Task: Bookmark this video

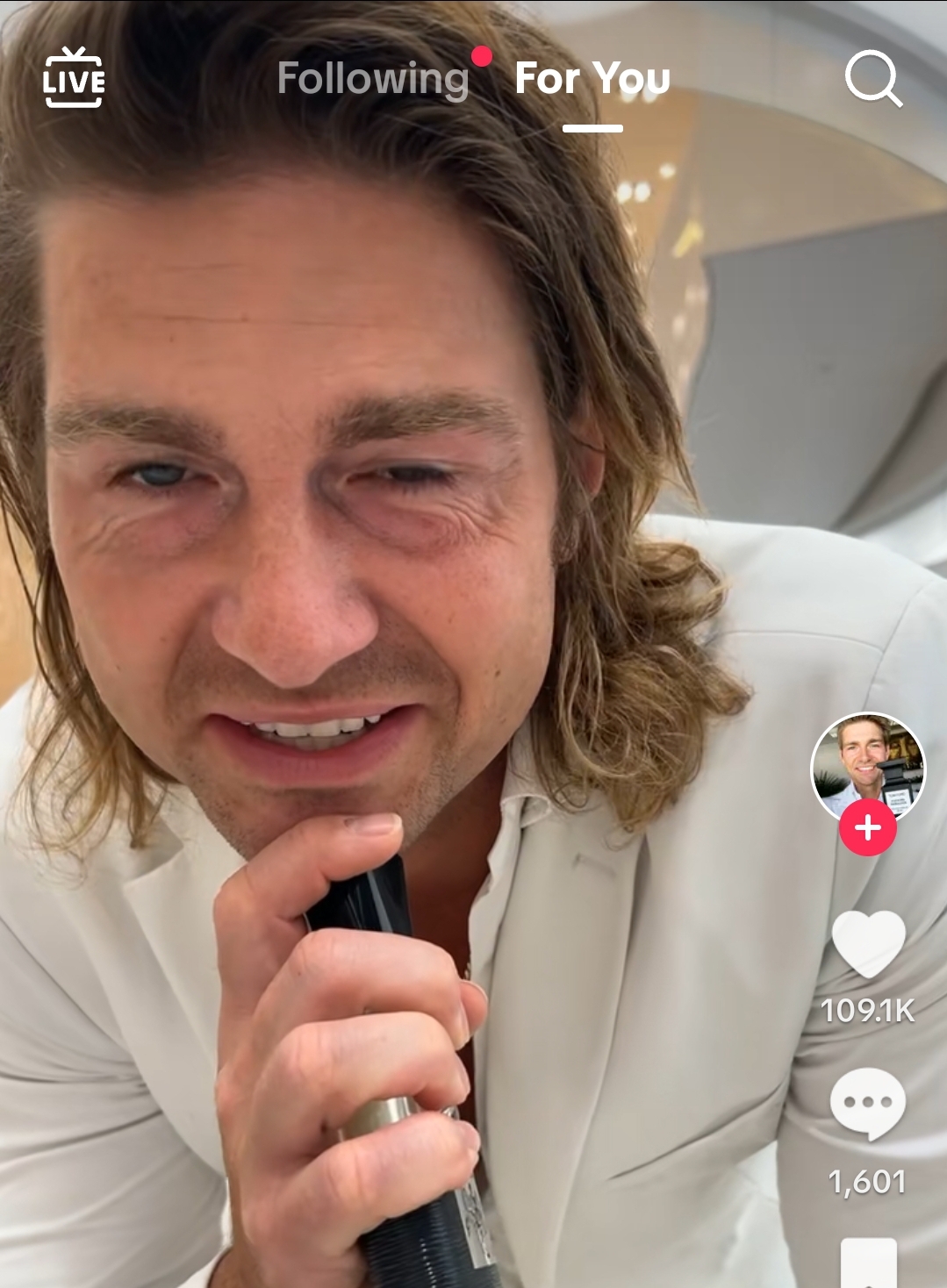Action: click(x=868, y=1263)
